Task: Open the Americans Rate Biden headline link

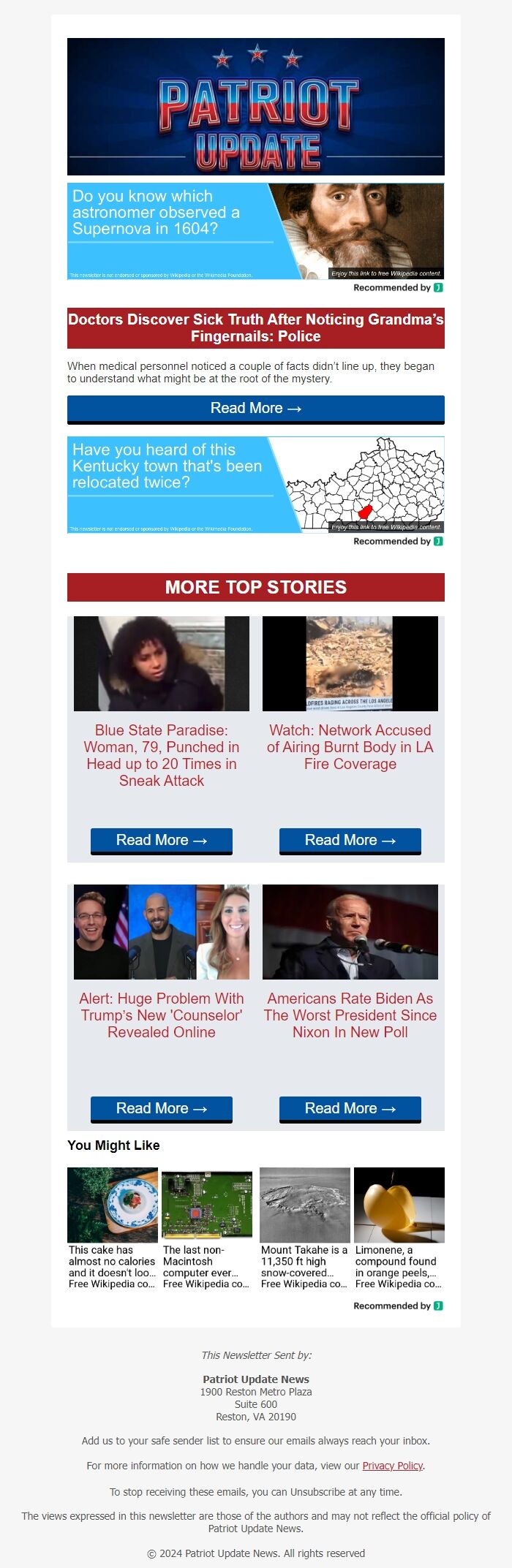Action: click(x=350, y=1015)
